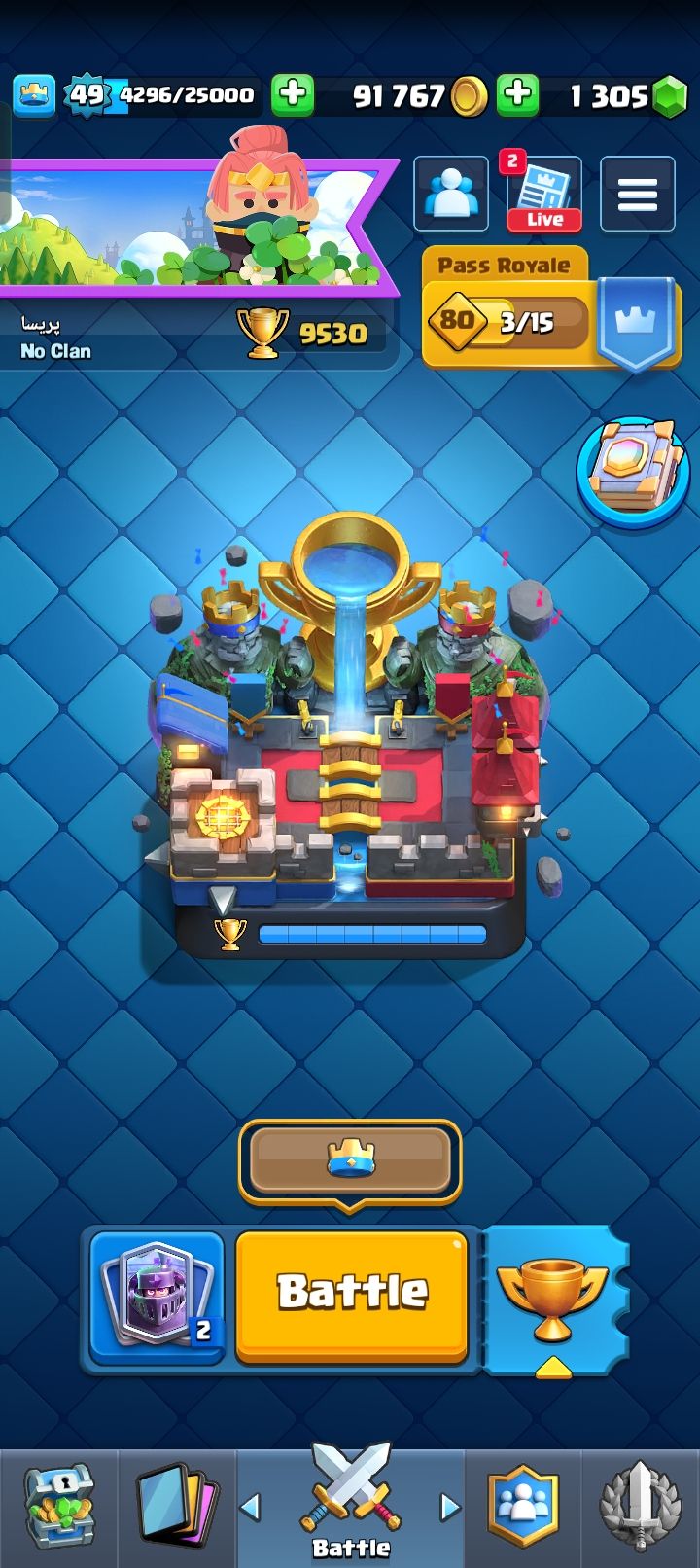The image size is (700, 1568).
Task: Change battle mode with crown selector
Action: point(350,1160)
